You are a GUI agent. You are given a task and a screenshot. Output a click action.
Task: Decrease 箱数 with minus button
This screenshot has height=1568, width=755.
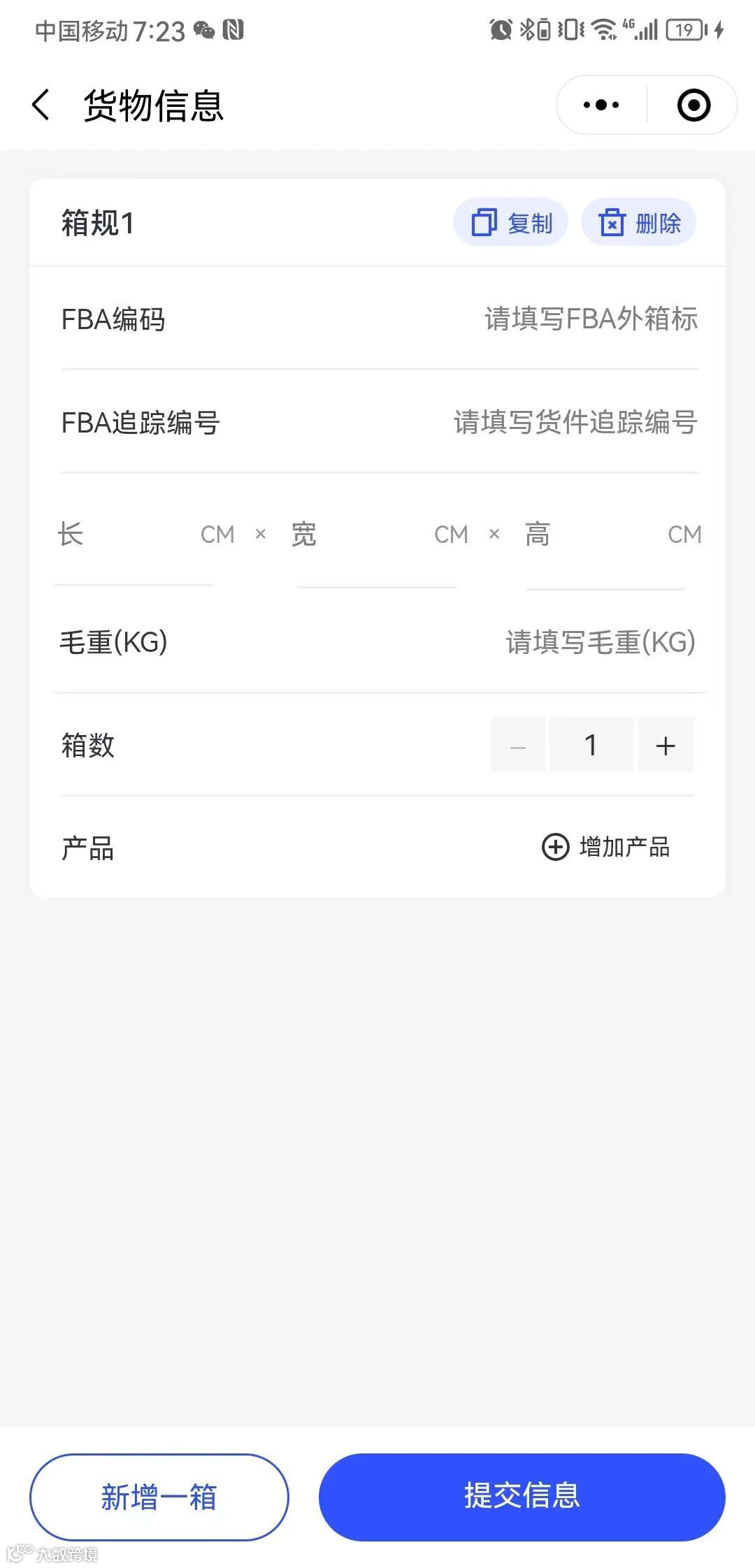[518, 746]
